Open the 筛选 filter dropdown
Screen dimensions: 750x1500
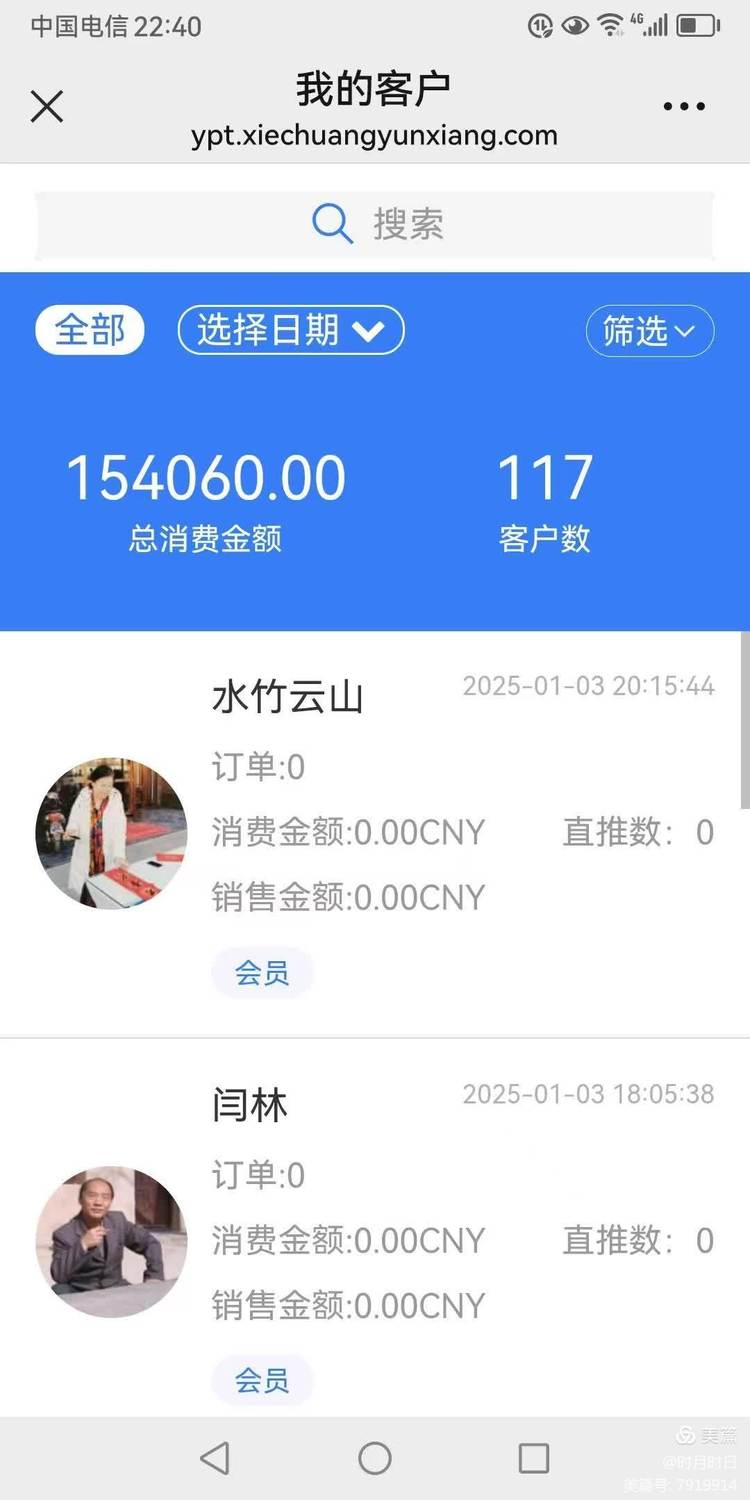[x=649, y=331]
